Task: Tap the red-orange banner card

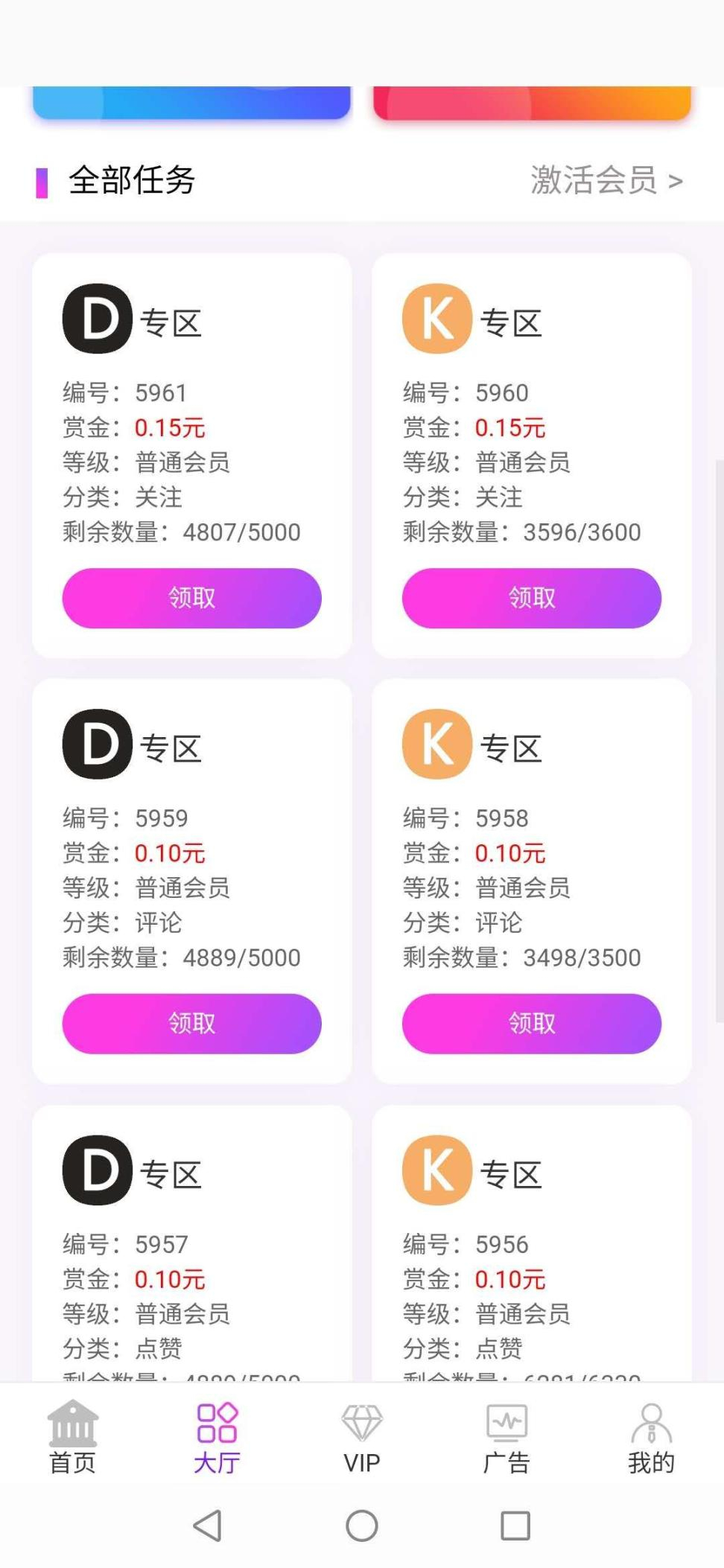Action: tap(531, 103)
